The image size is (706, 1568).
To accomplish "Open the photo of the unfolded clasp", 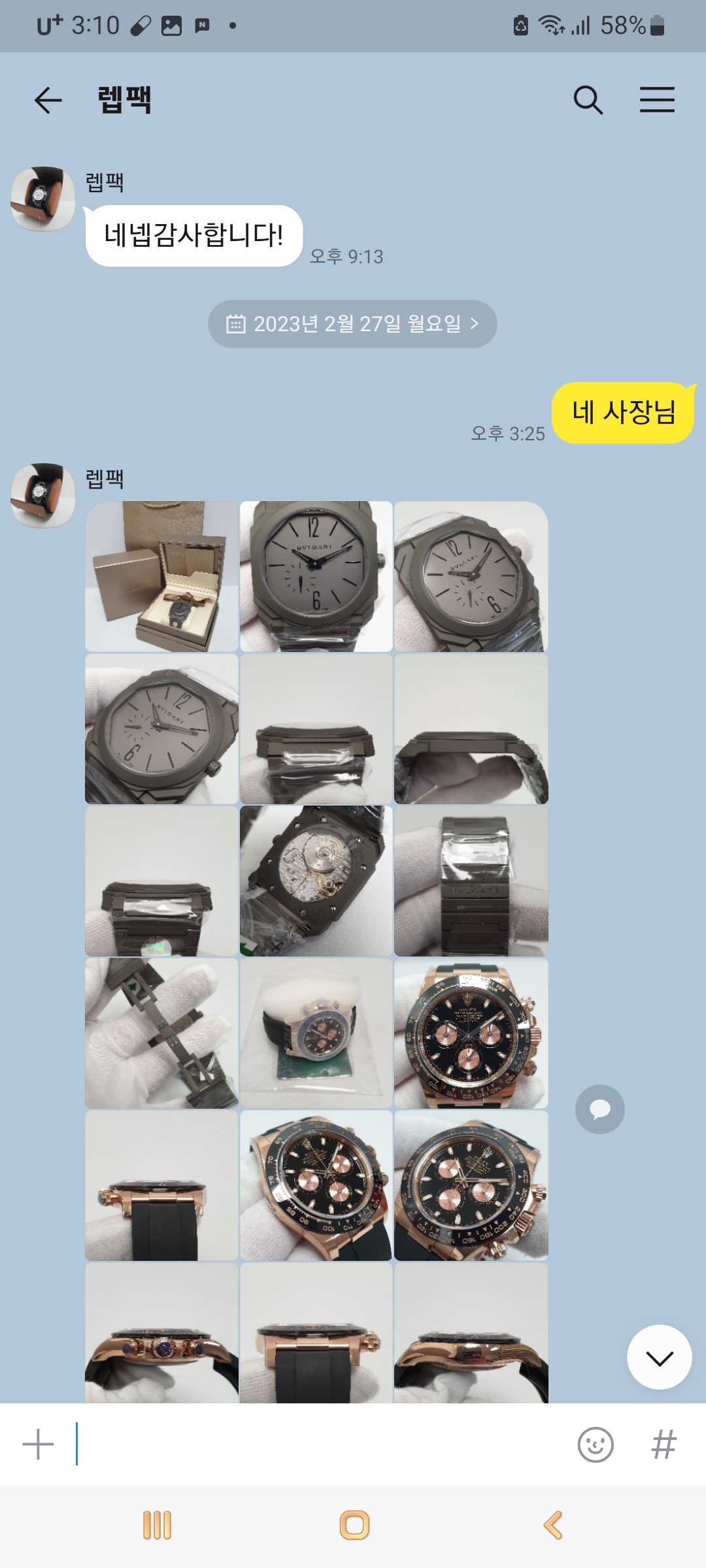I will tap(161, 1033).
